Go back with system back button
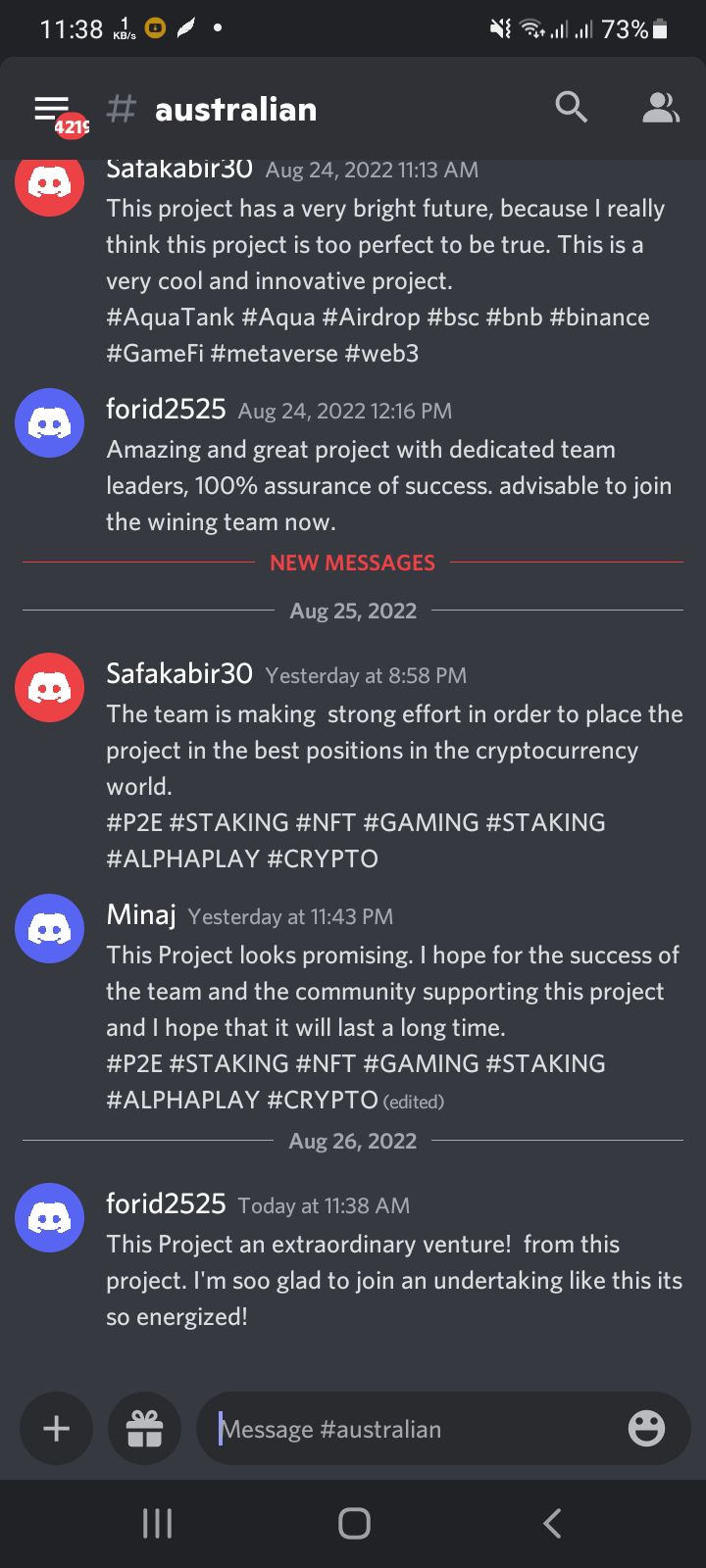This screenshot has width=706, height=1568. (x=552, y=1523)
